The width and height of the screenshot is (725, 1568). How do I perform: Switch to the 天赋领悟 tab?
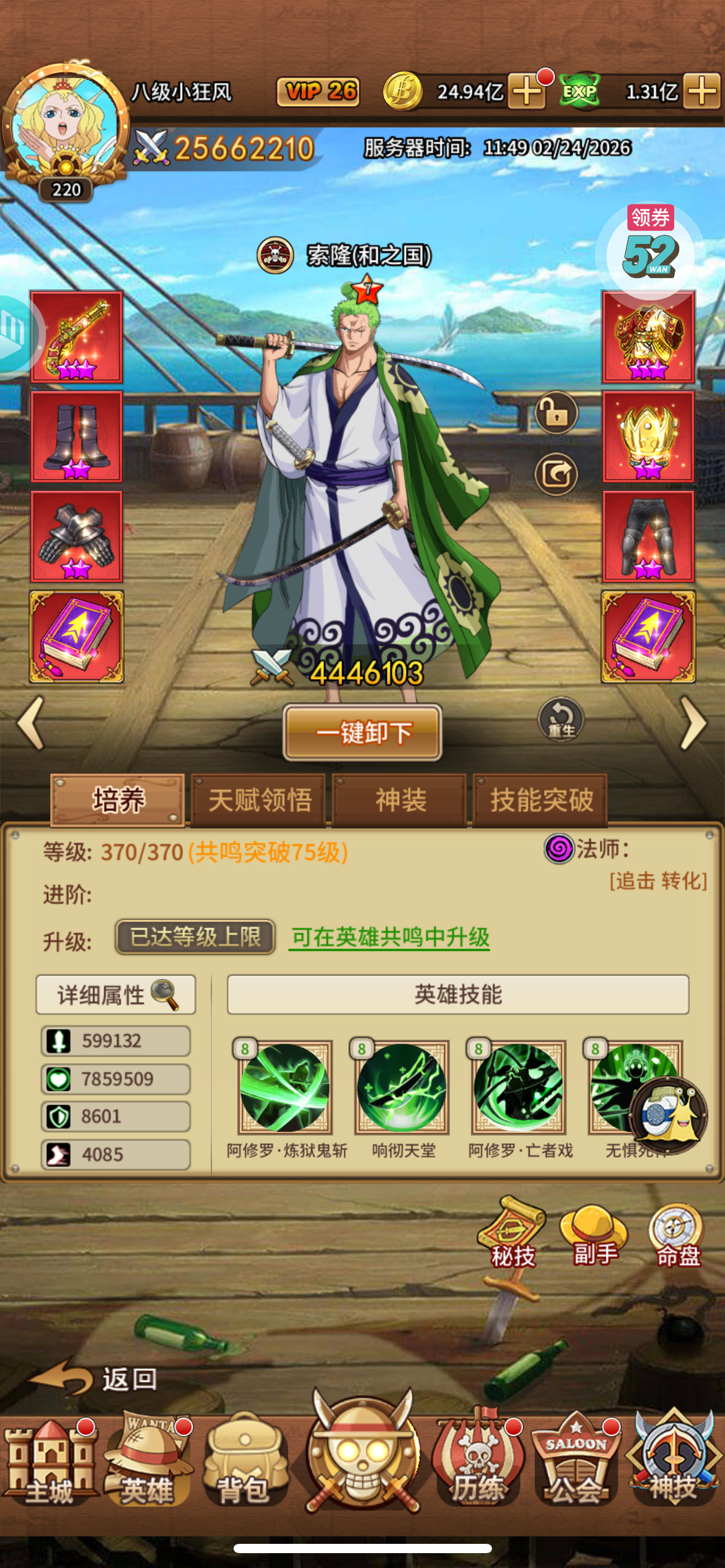259,800
